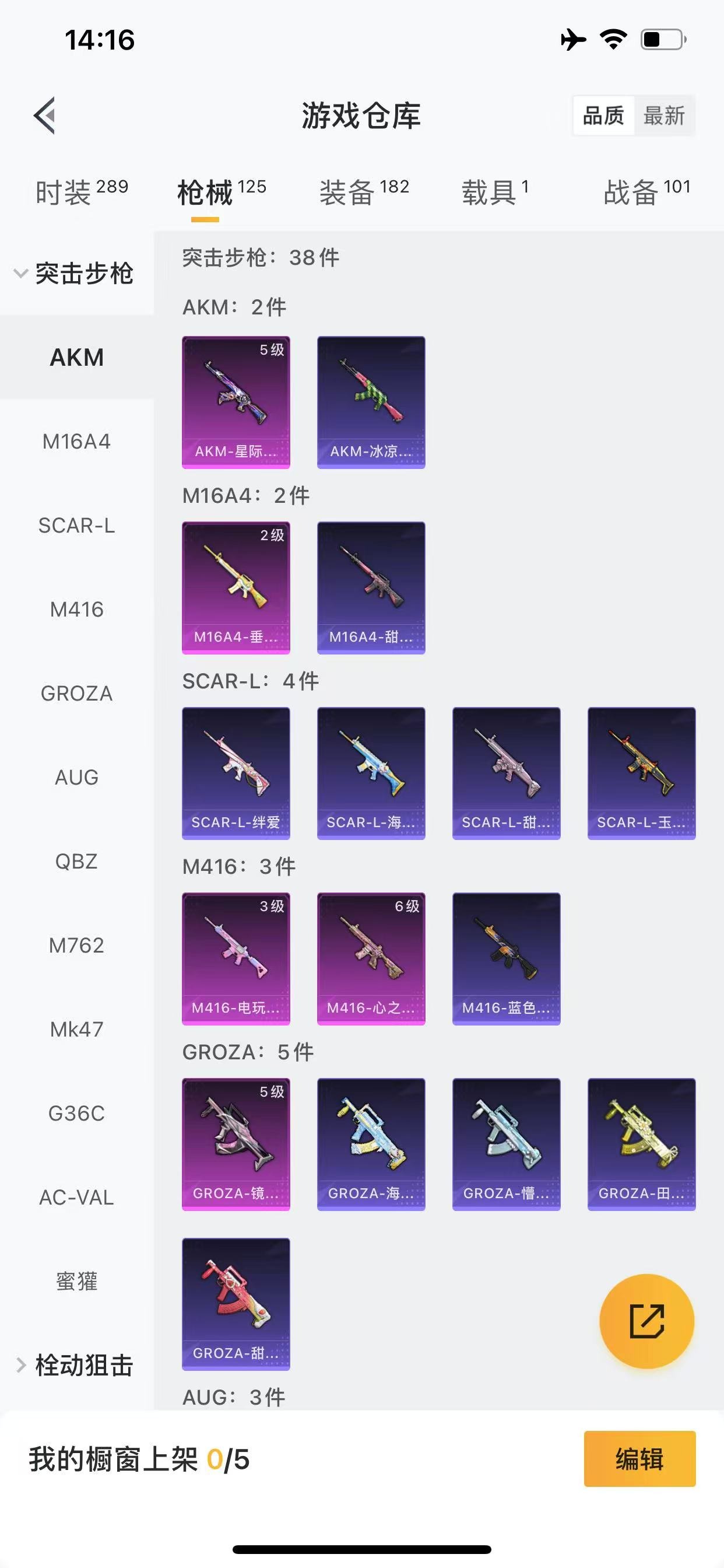Screen dimensions: 724x1568
Task: Tap the 编辑 edit button
Action: pyautogui.click(x=639, y=1459)
